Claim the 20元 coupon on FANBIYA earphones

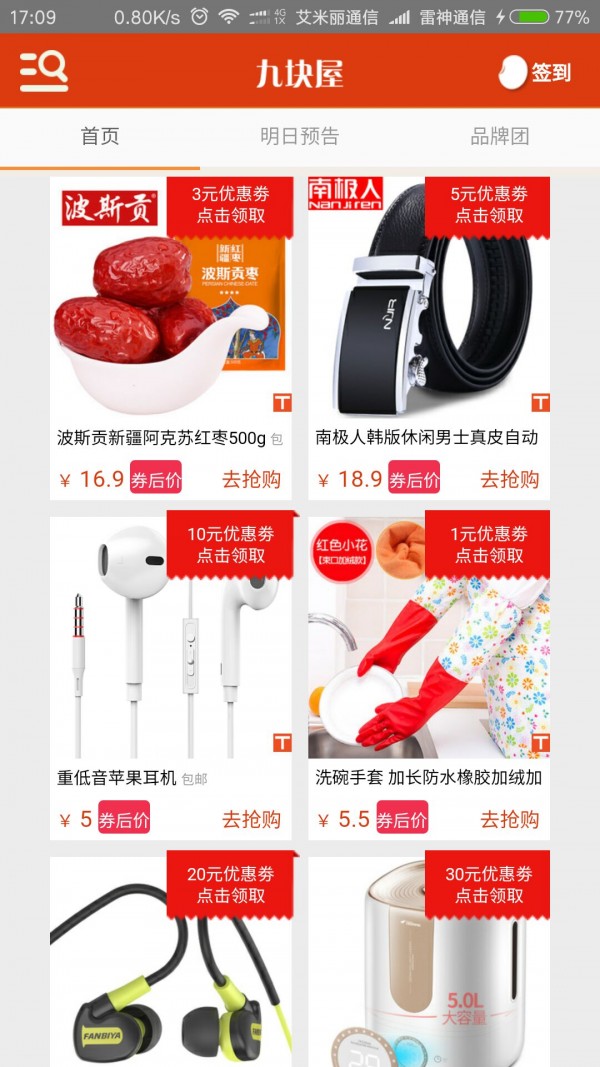[232, 884]
